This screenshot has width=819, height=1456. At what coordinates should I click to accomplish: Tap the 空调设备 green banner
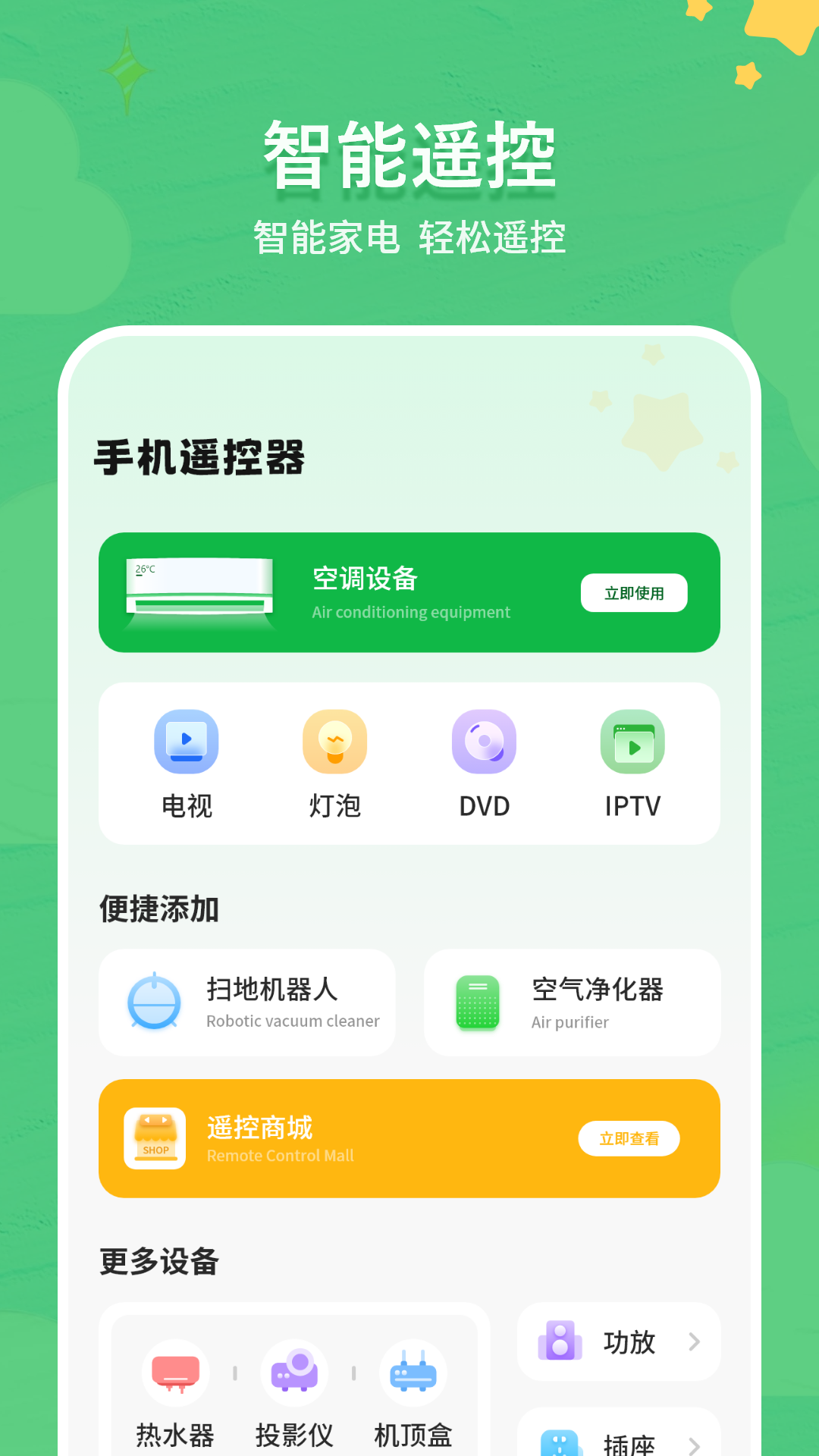pos(409,591)
